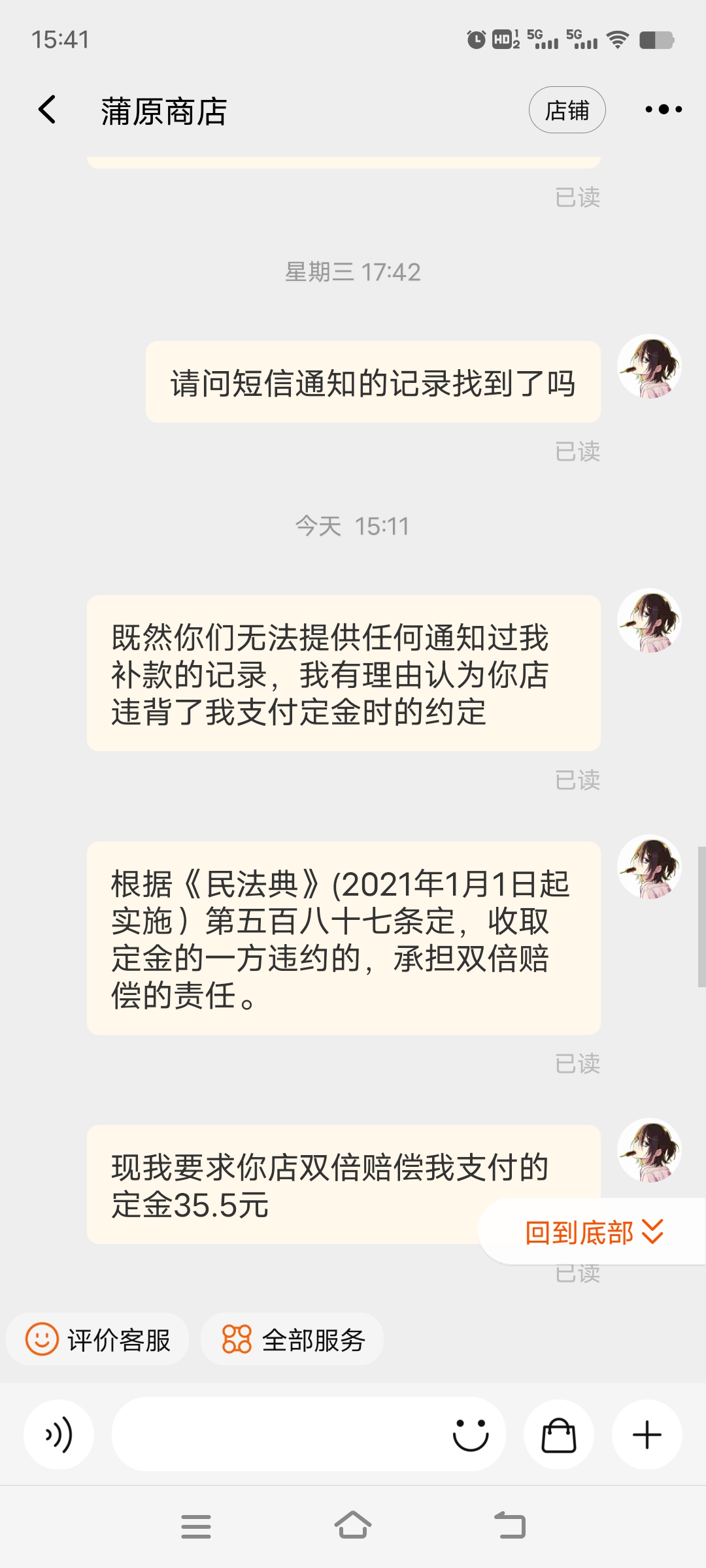Open the plus attachment menu
The image size is (706, 1568).
coord(647,1435)
